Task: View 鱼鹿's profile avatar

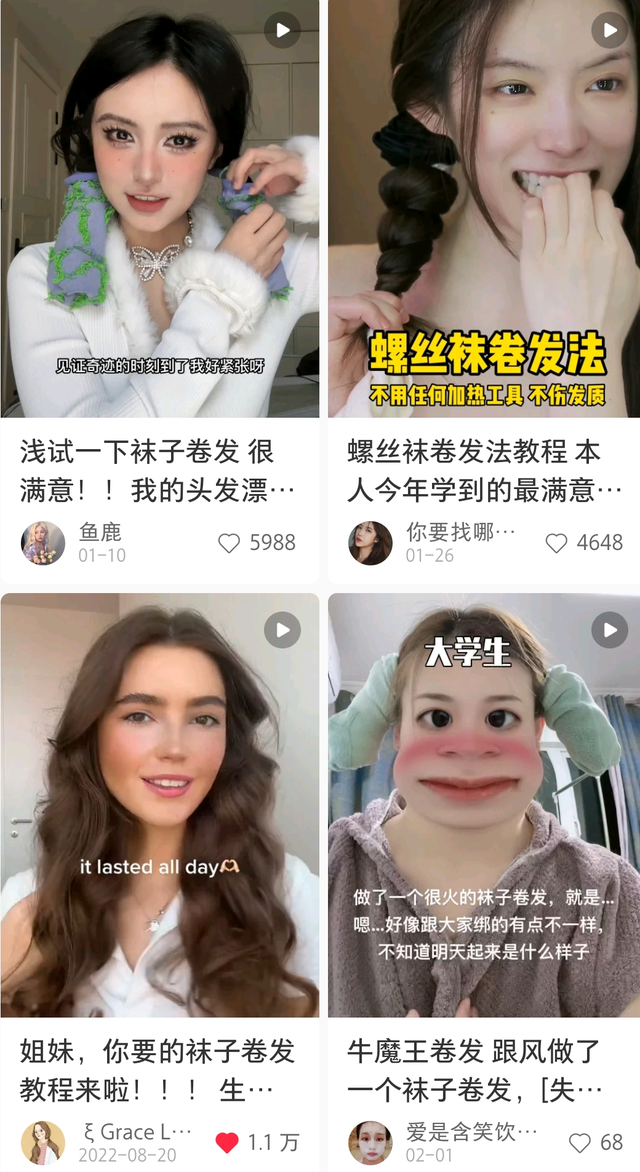Action: [43, 543]
